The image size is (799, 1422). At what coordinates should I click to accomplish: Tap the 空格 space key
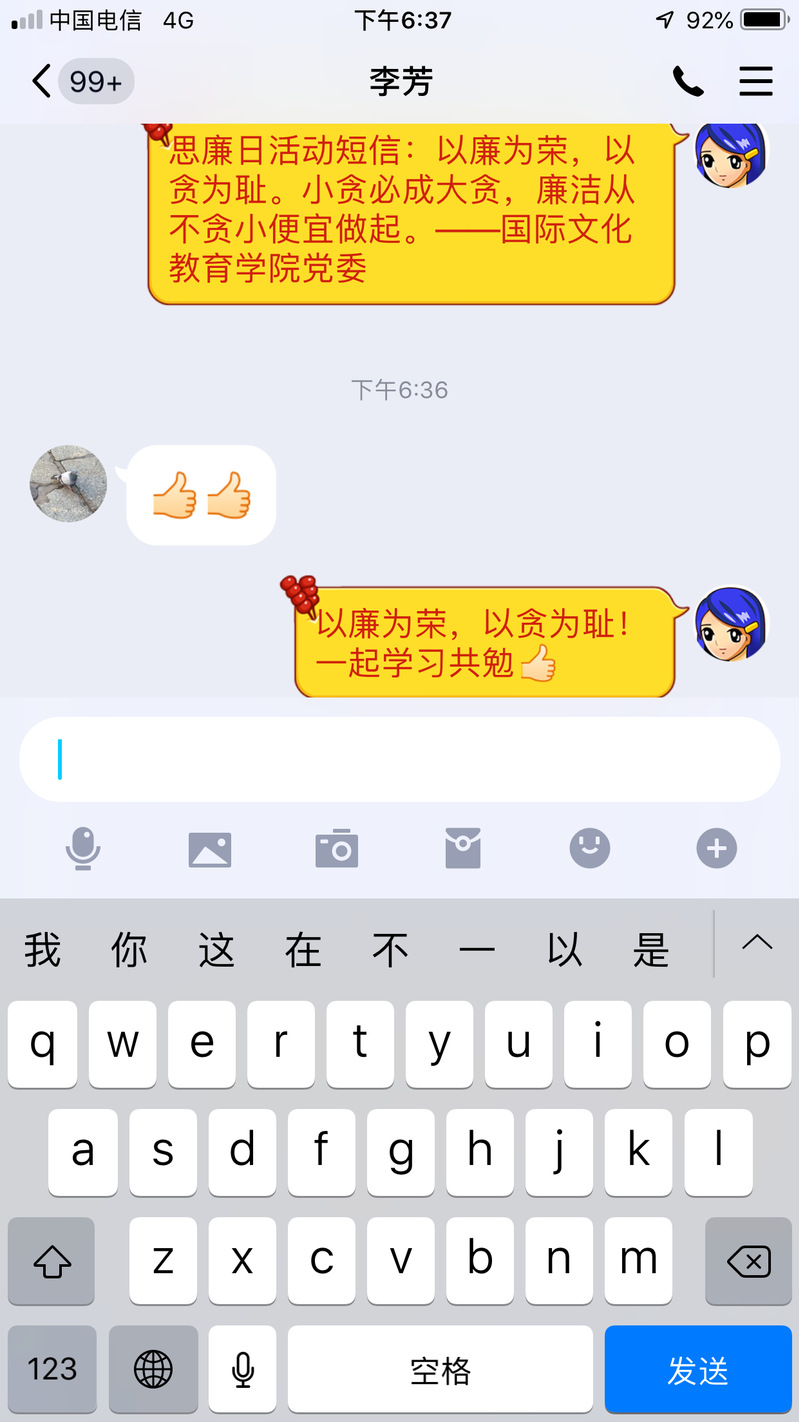[x=440, y=1369]
